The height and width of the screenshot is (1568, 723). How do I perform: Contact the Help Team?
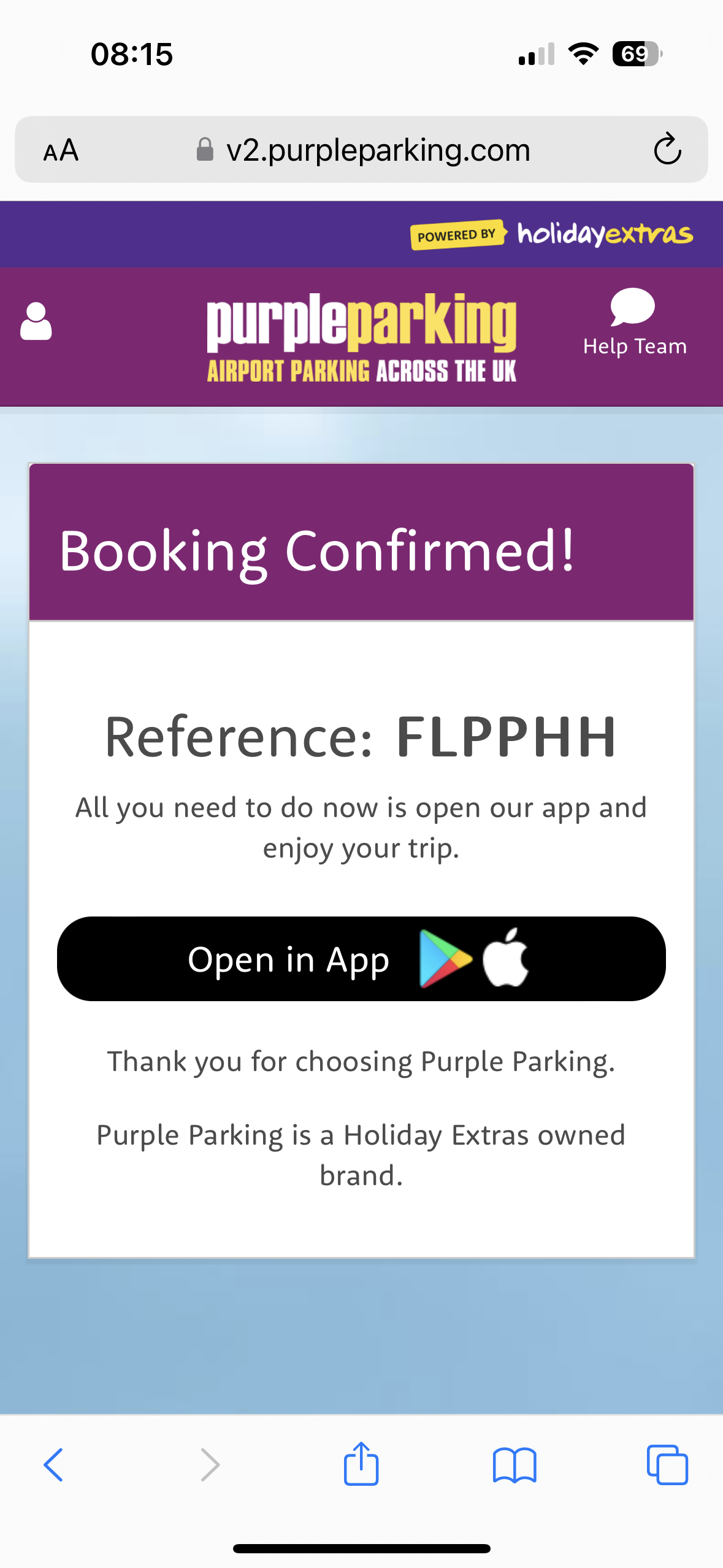tap(634, 323)
